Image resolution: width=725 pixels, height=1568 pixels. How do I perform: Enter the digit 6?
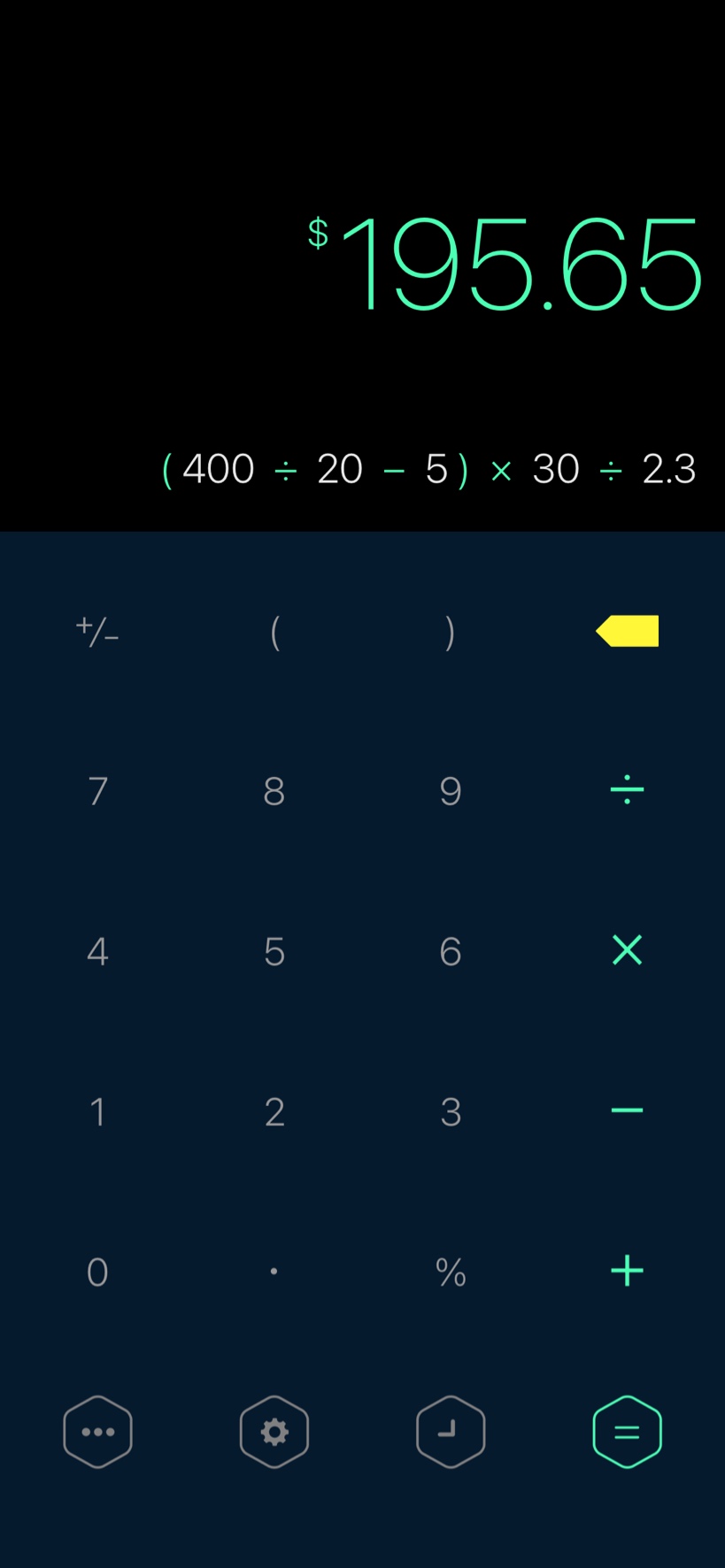pos(451,951)
